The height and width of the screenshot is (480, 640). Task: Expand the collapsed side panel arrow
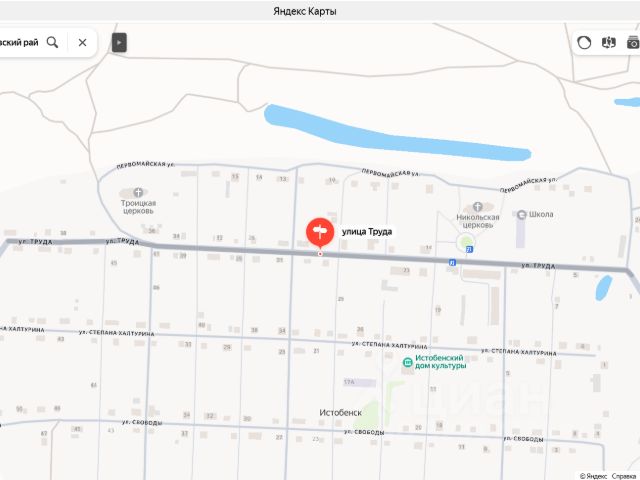click(x=120, y=42)
